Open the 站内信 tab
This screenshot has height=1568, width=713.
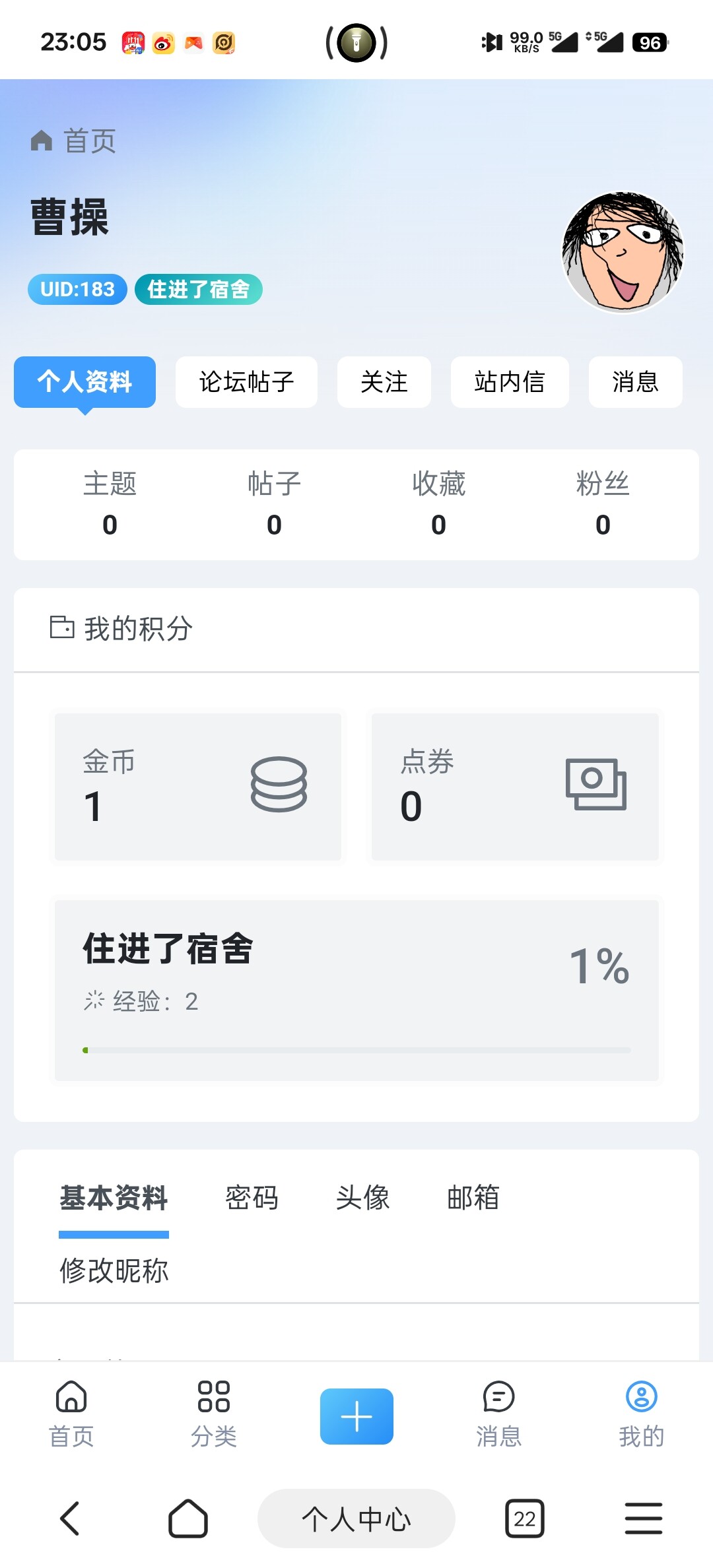tap(509, 382)
